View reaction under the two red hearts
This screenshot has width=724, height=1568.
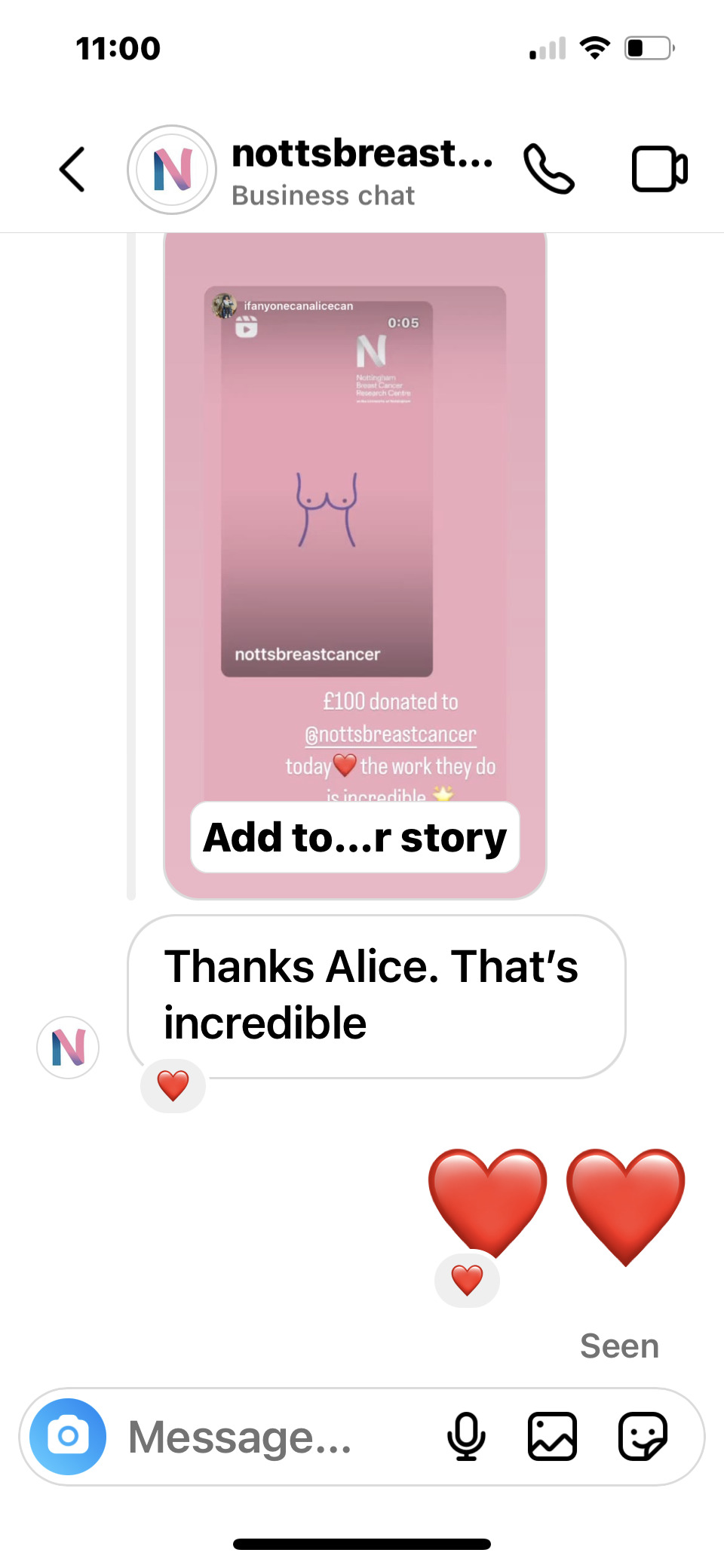tap(467, 1280)
